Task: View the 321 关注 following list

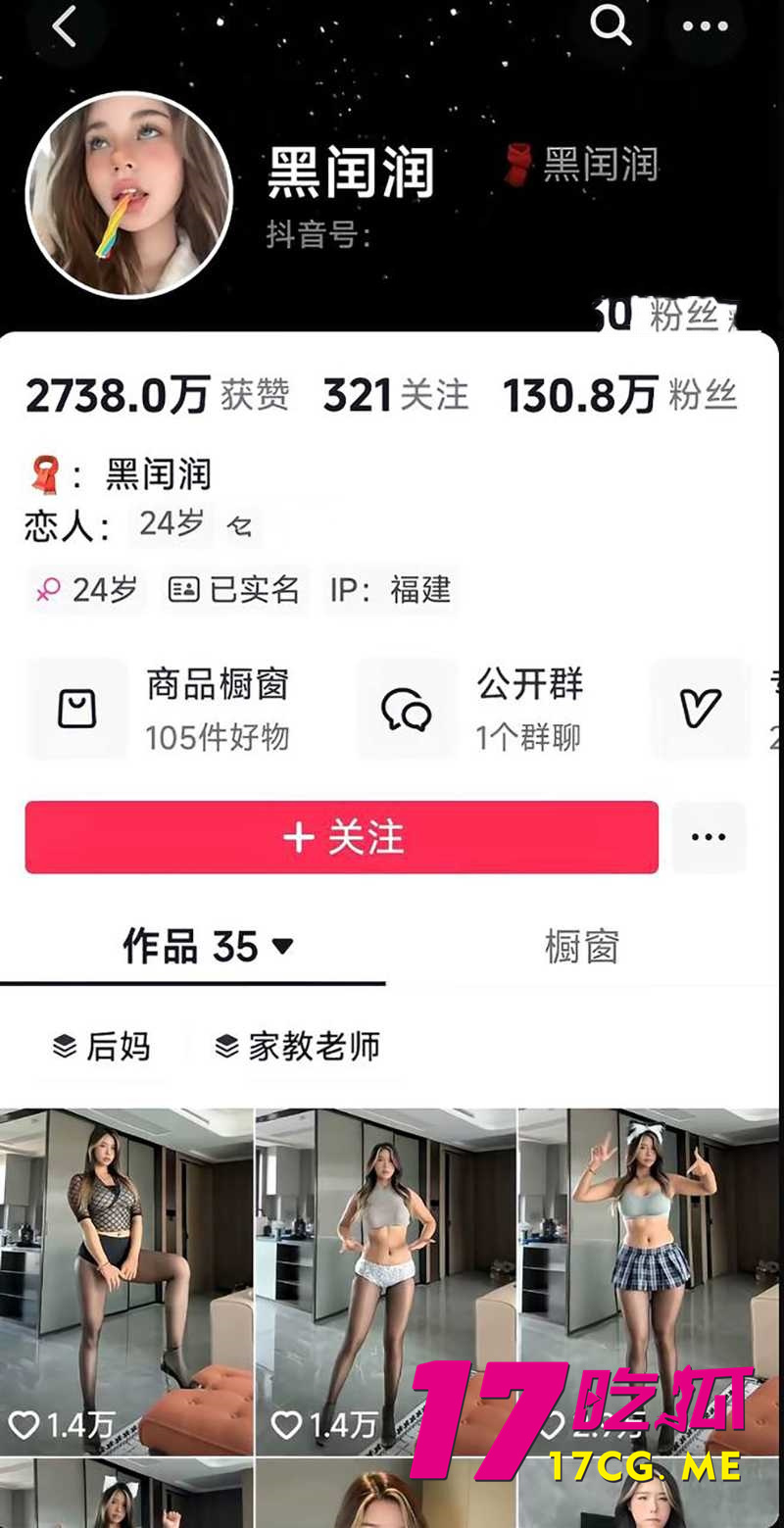Action: point(396,396)
